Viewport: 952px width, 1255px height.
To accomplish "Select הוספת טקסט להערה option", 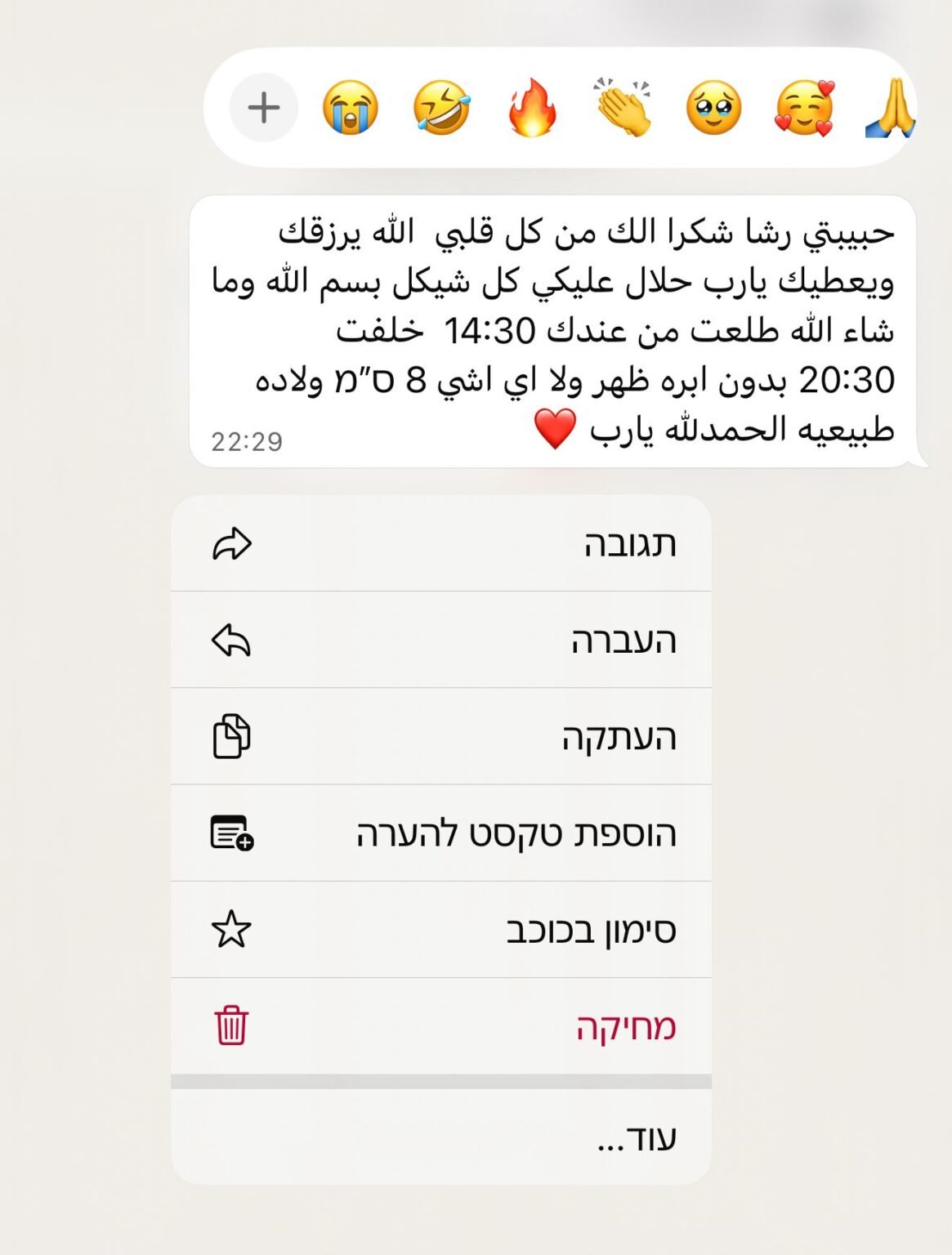I will click(441, 833).
